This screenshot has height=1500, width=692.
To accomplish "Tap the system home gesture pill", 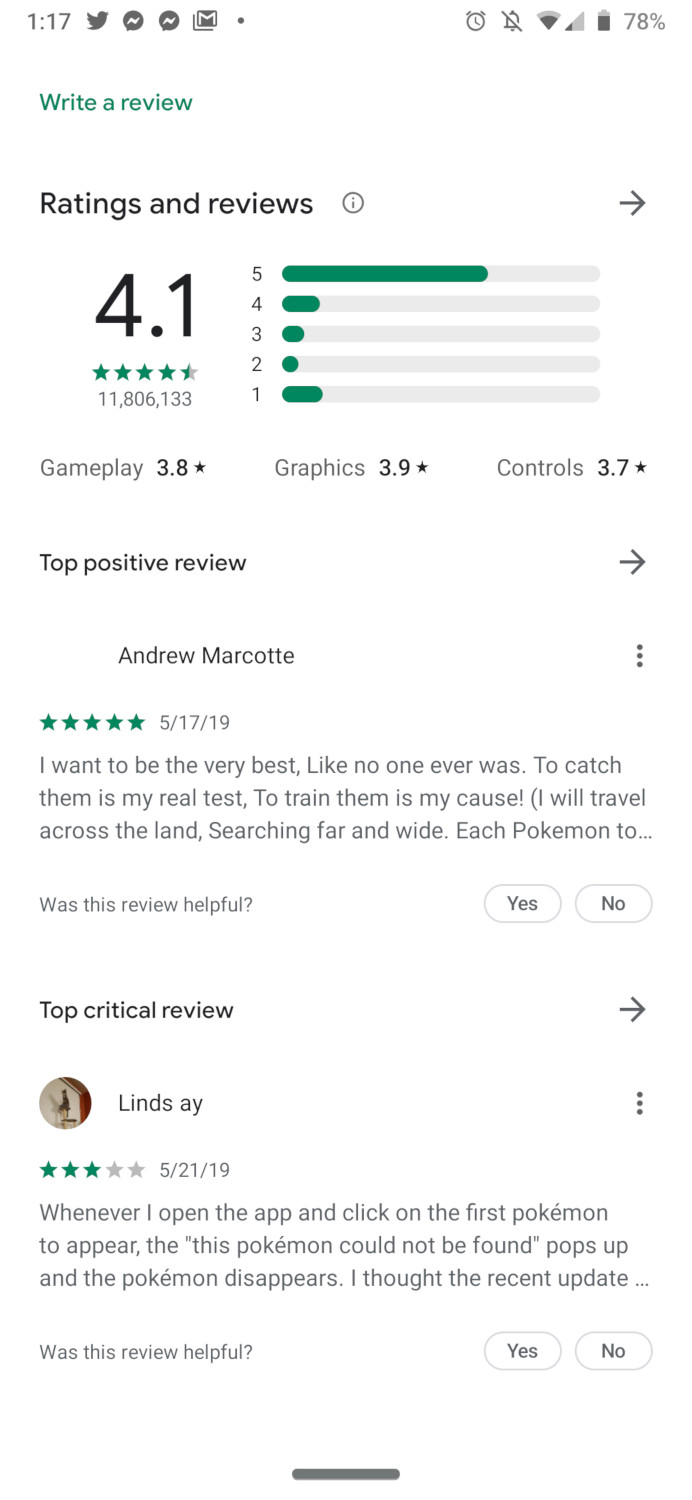I will (x=346, y=1474).
